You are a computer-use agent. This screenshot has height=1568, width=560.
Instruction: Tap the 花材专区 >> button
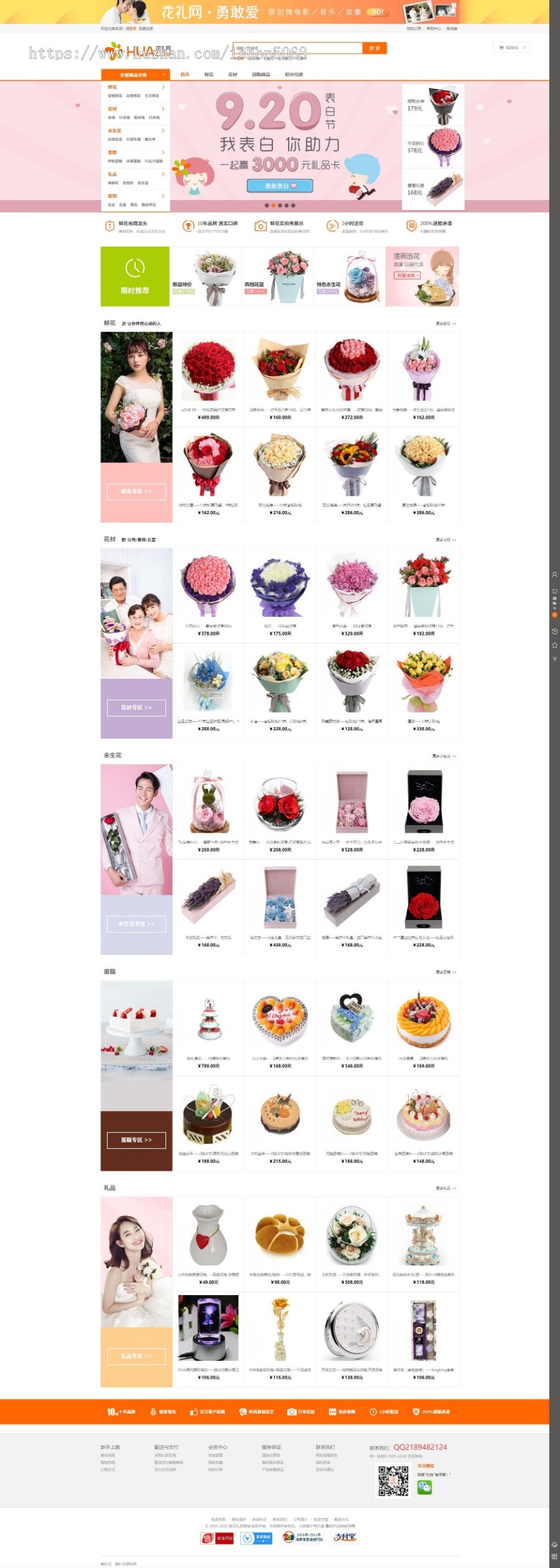(x=136, y=708)
